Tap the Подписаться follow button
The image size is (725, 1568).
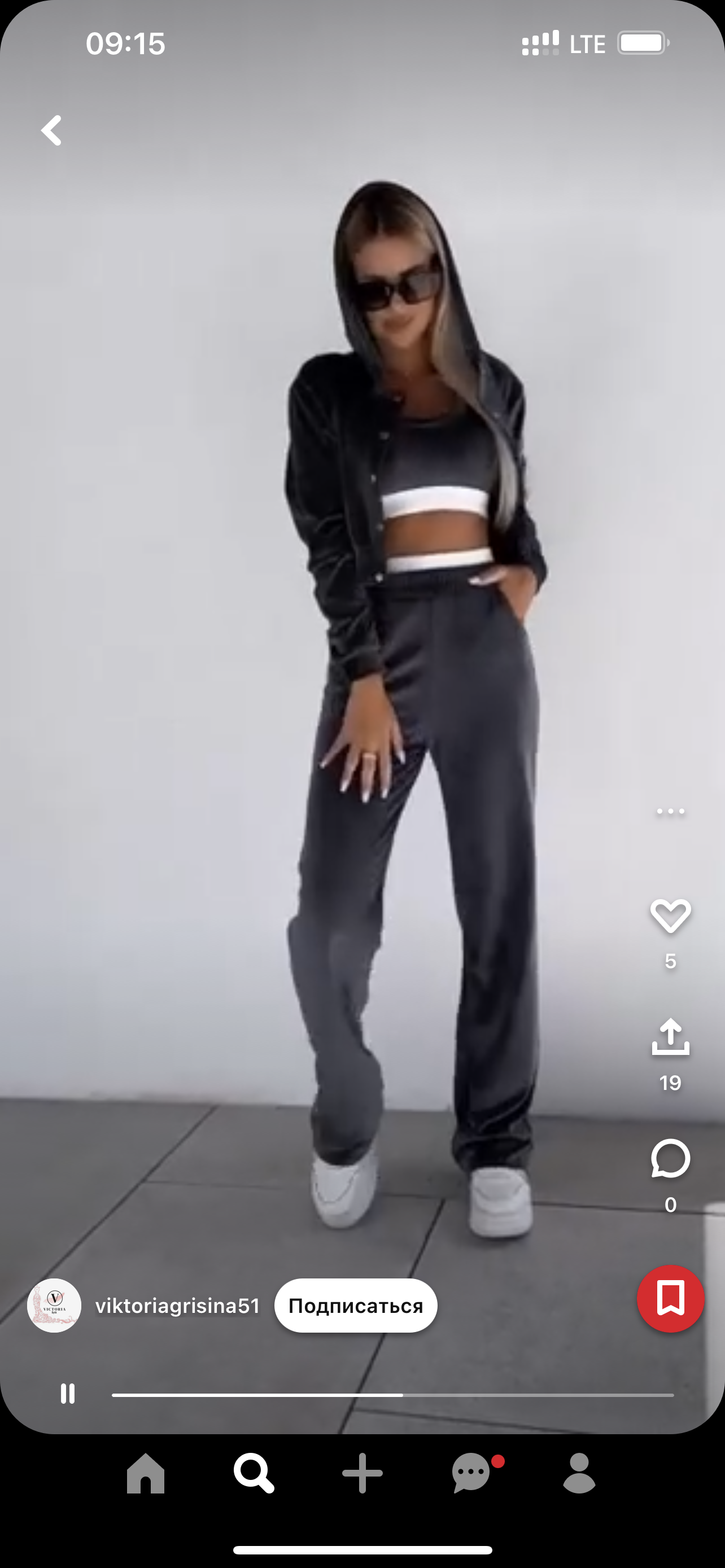click(356, 1306)
